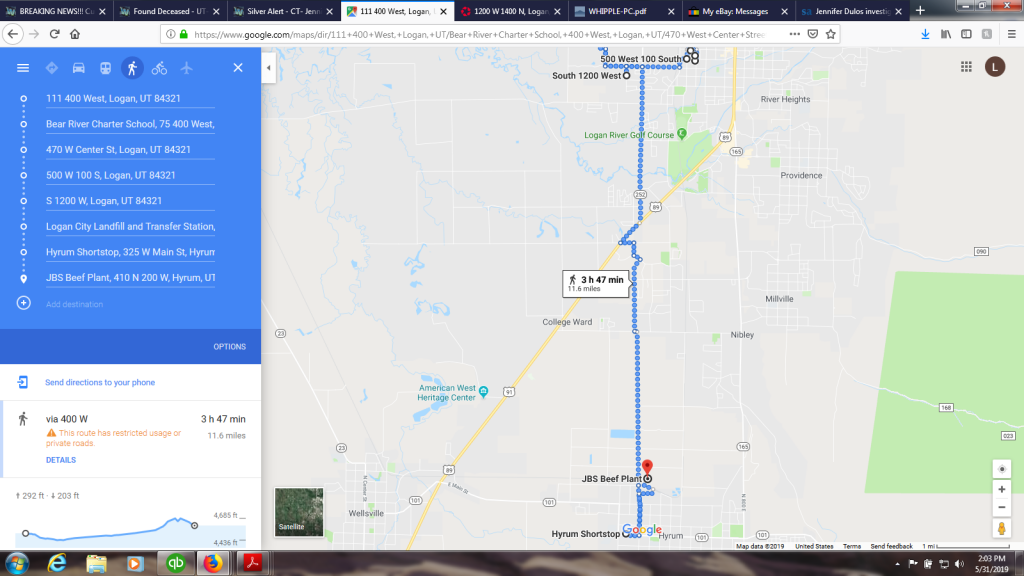Add another destination
This screenshot has width=1024, height=576.
click(x=74, y=304)
